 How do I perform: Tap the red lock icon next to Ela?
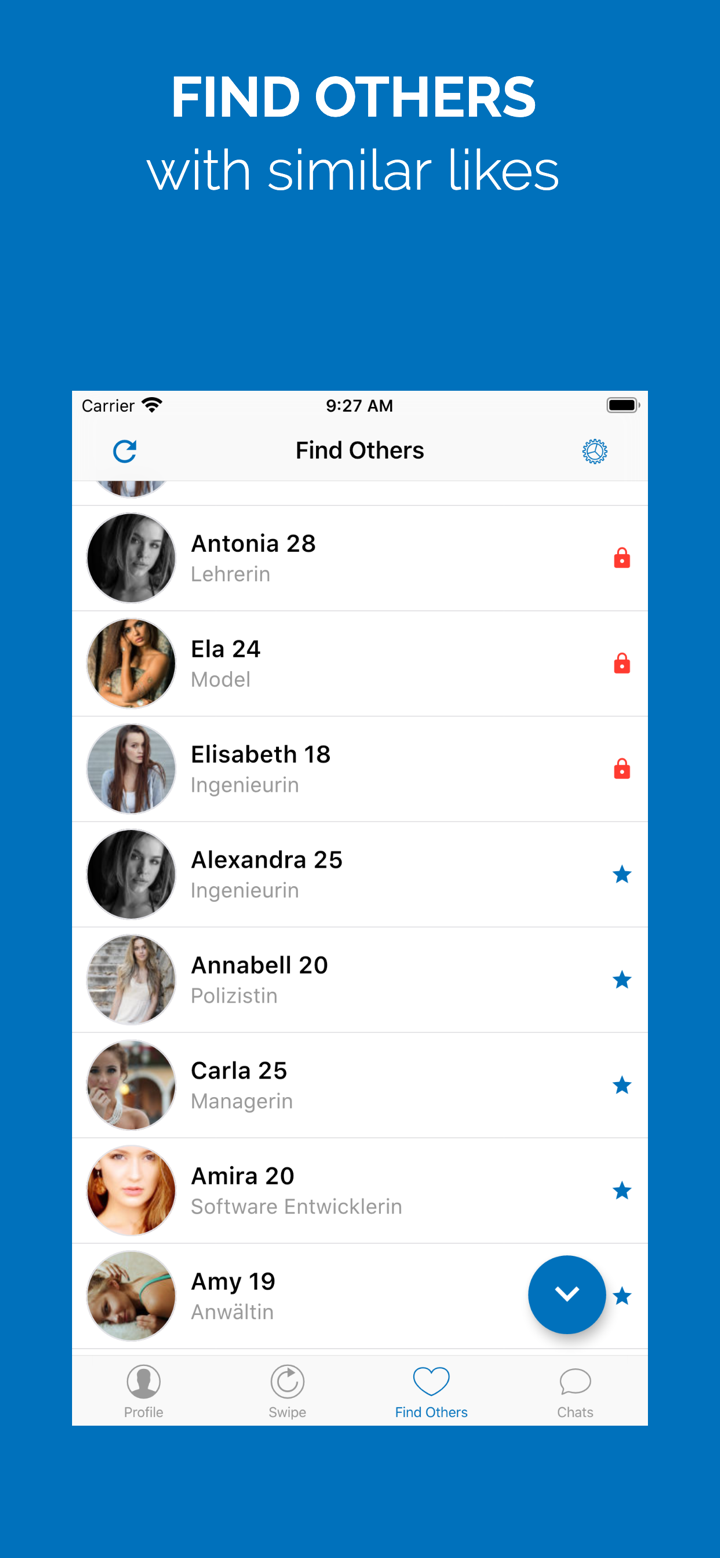tap(622, 663)
